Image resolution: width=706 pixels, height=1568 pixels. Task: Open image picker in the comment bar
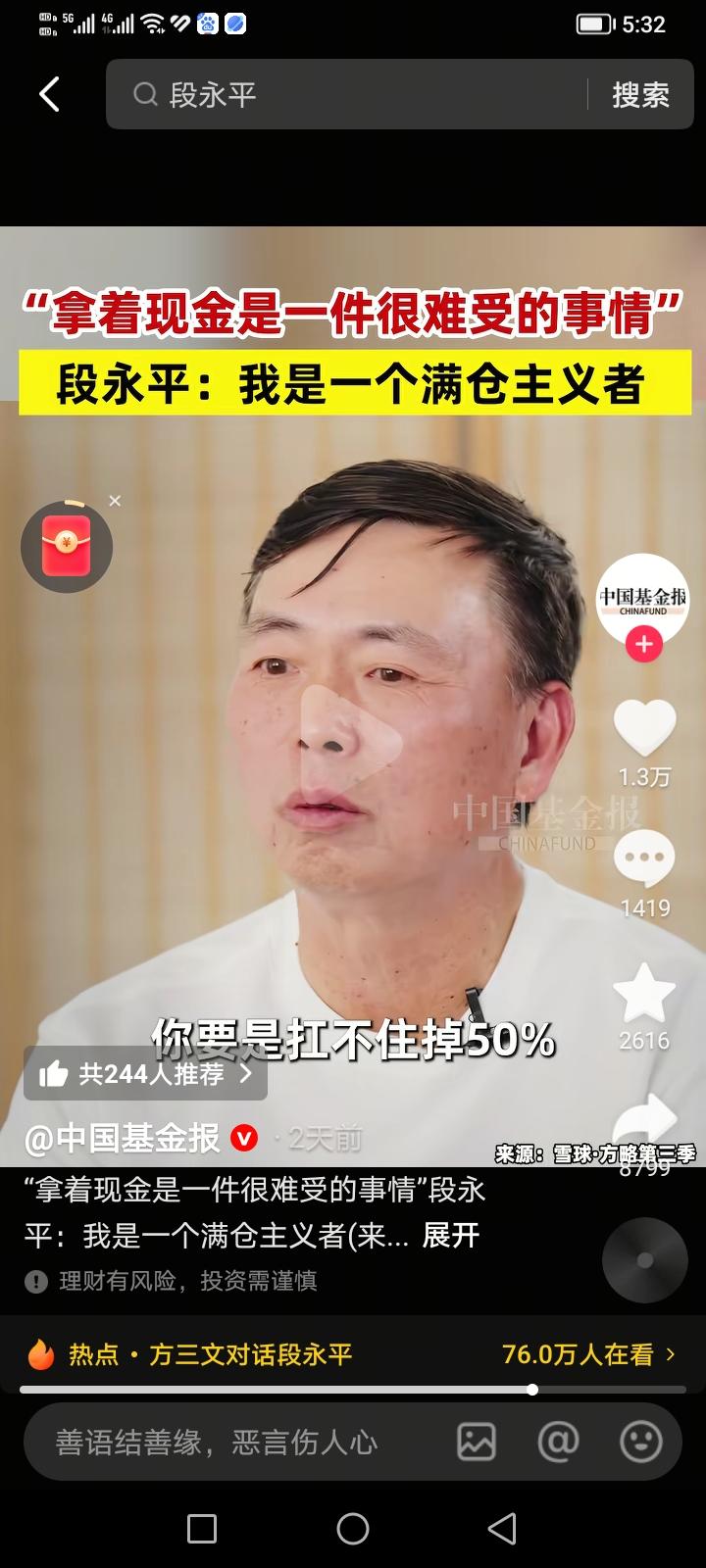click(477, 1442)
